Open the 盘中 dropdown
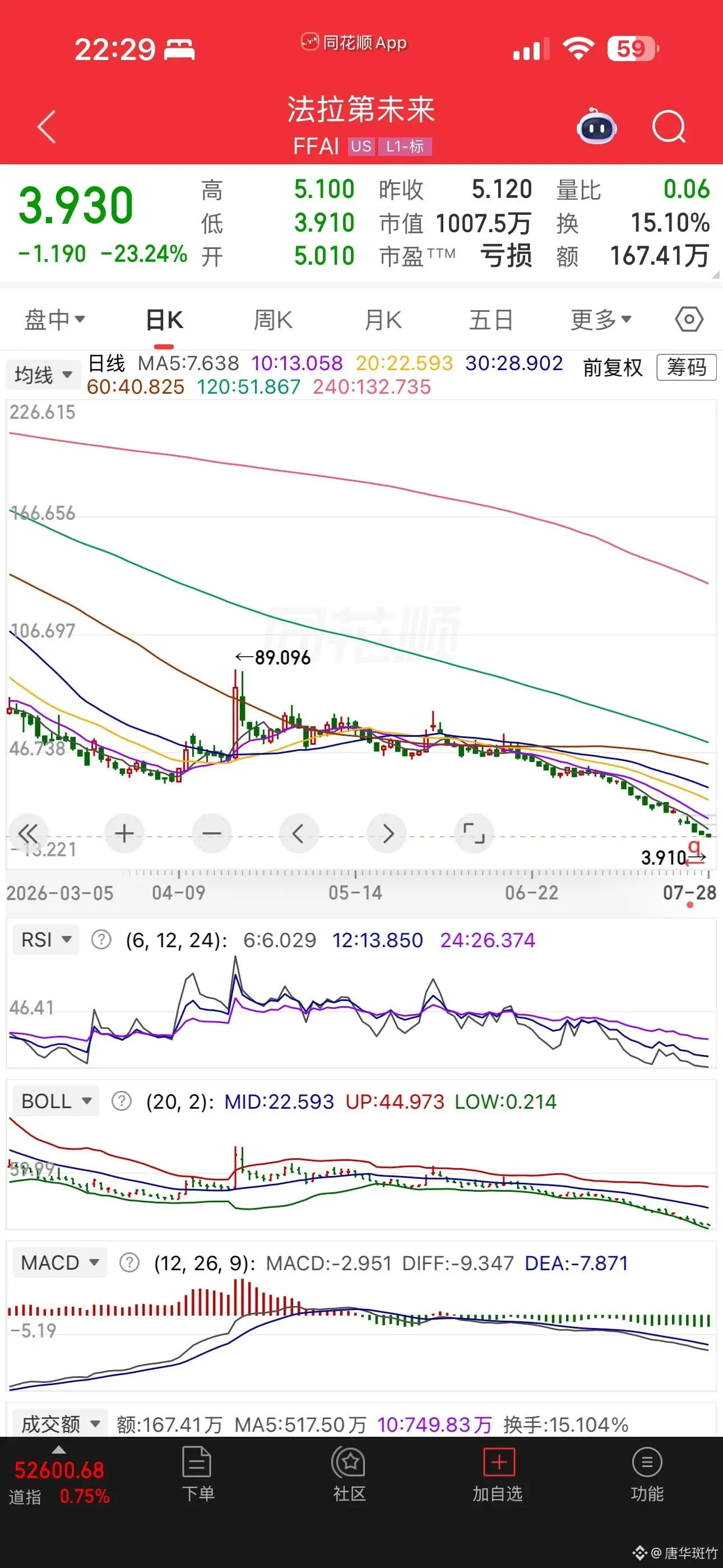This screenshot has height=1568, width=723. point(54,319)
